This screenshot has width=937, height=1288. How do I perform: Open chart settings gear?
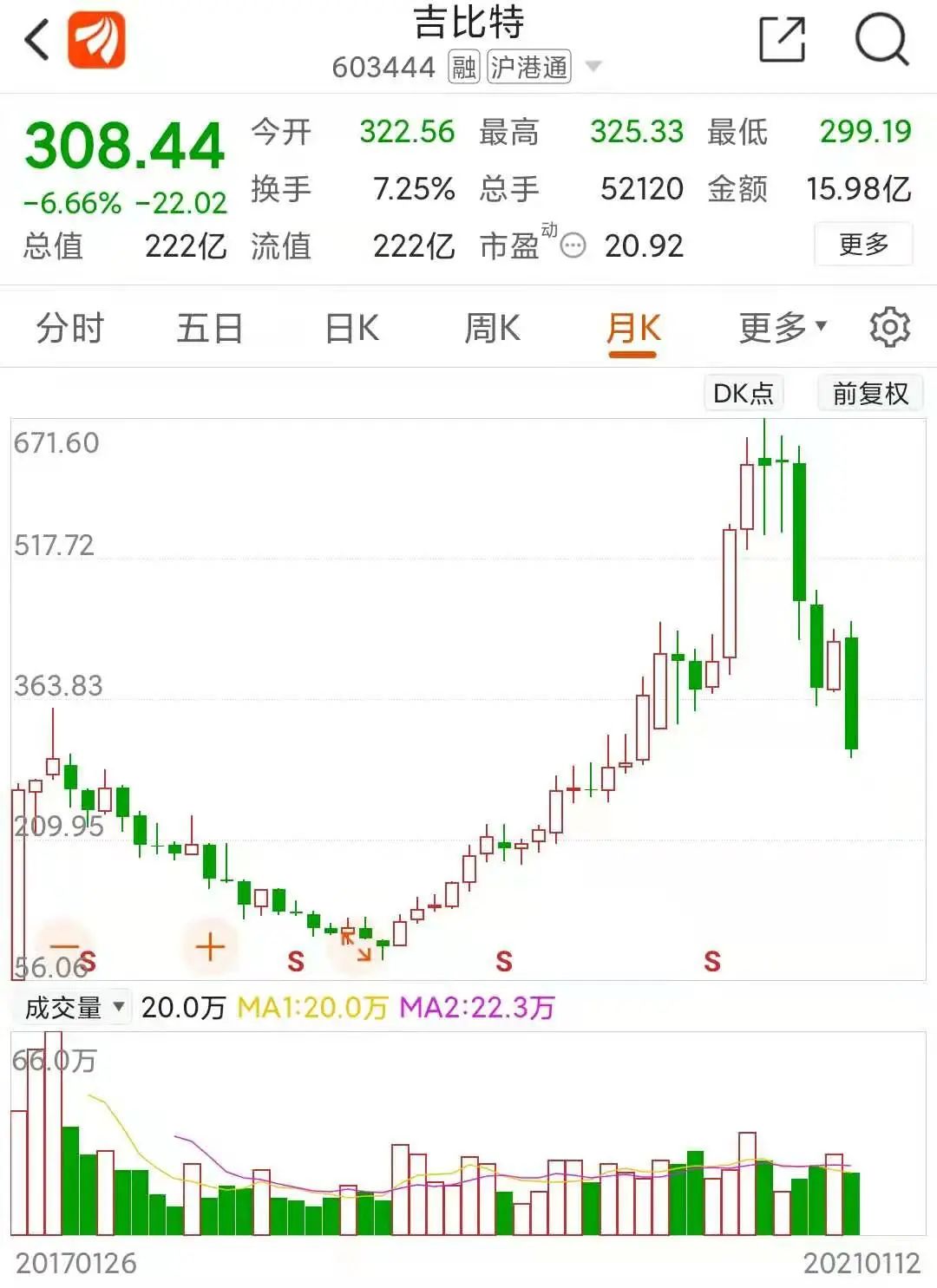click(x=889, y=328)
